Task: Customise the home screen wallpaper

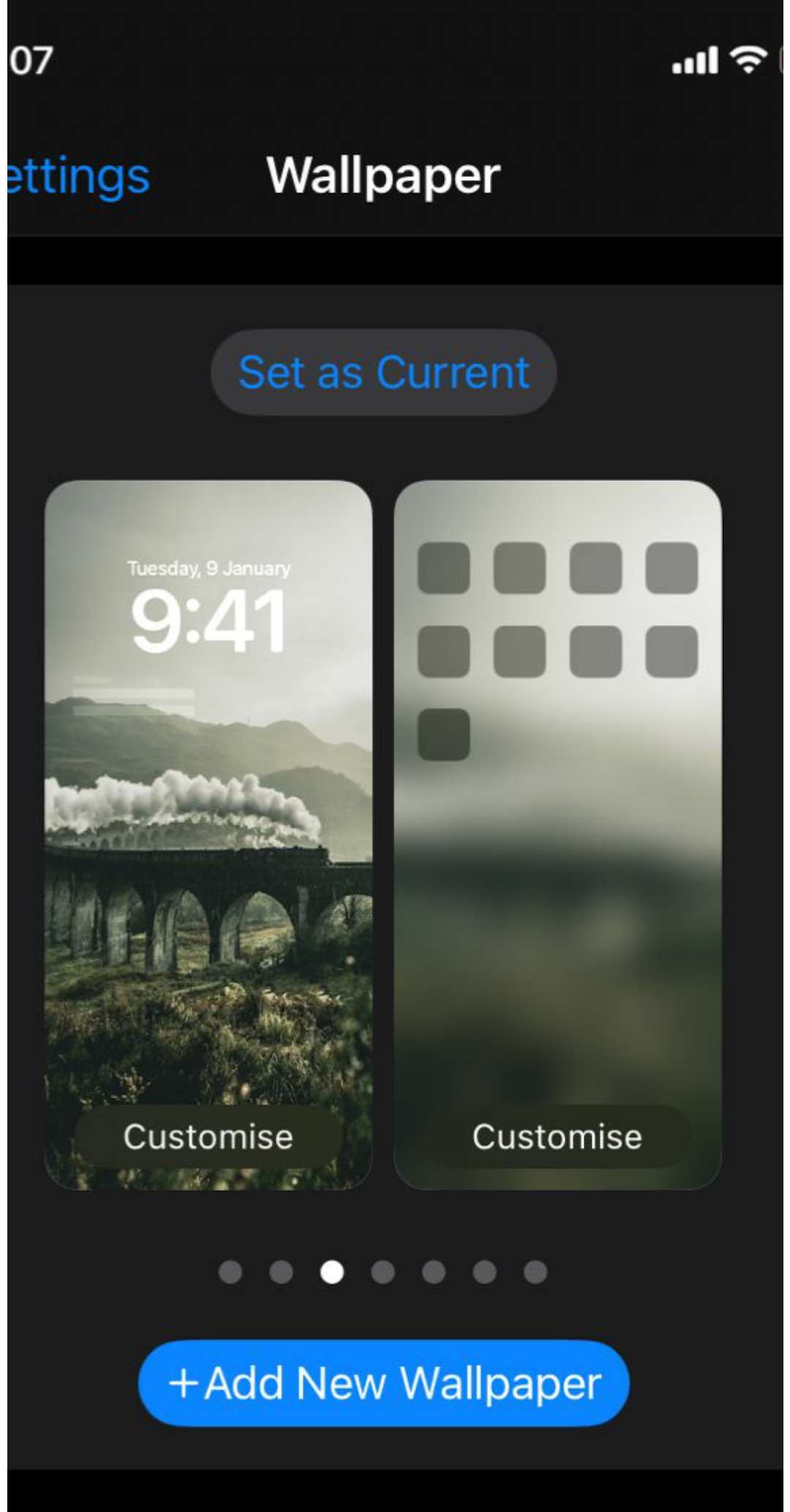Action: point(557,1137)
